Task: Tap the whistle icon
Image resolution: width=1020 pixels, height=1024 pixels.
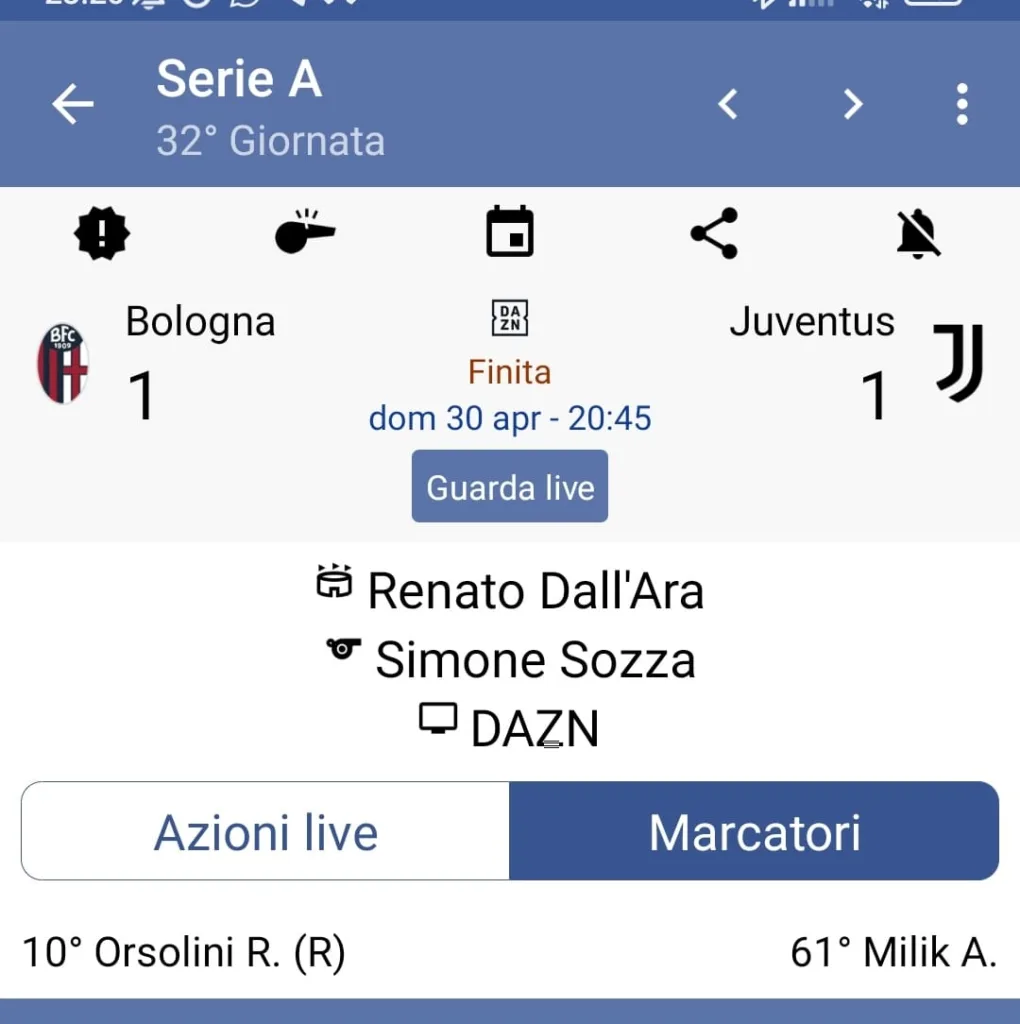Action: click(x=305, y=233)
